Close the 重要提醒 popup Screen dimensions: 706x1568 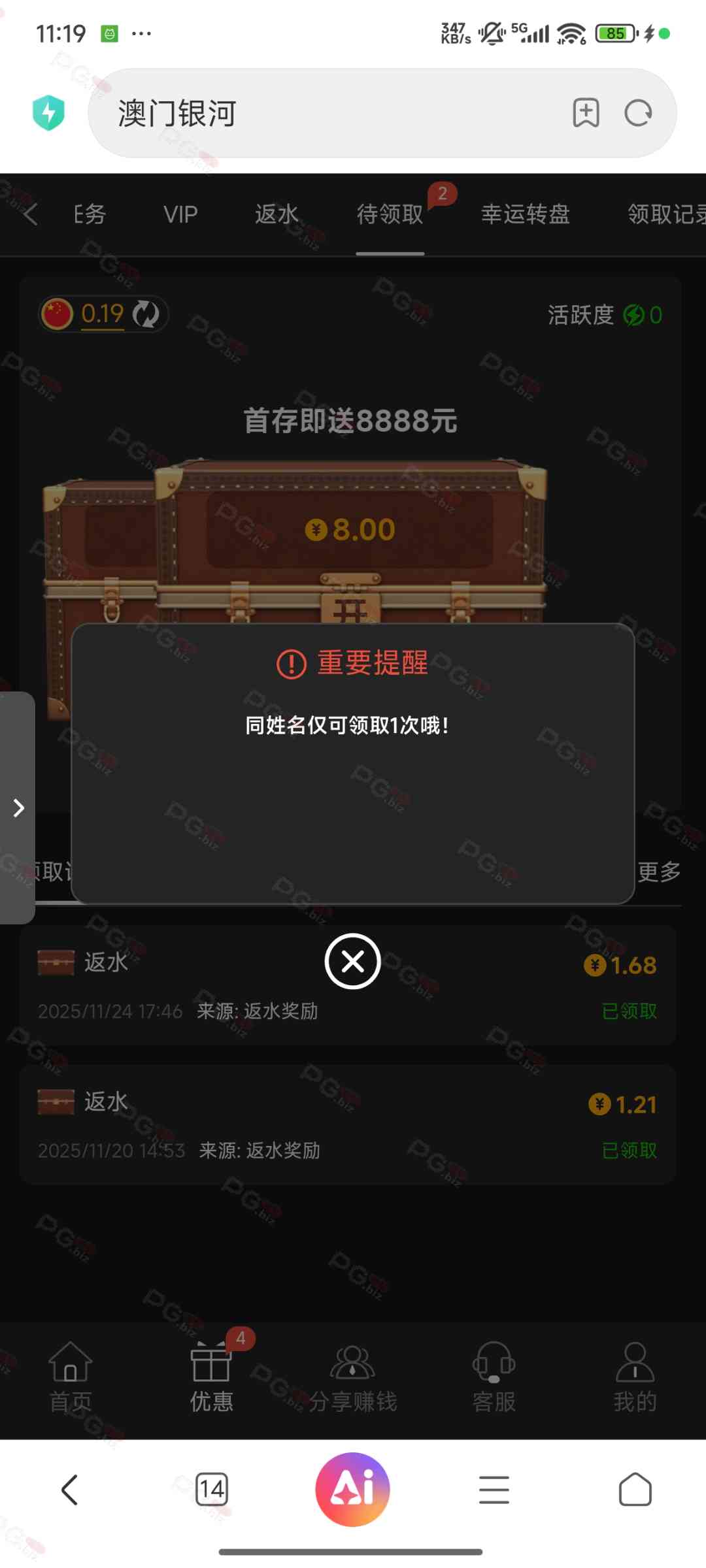[352, 961]
